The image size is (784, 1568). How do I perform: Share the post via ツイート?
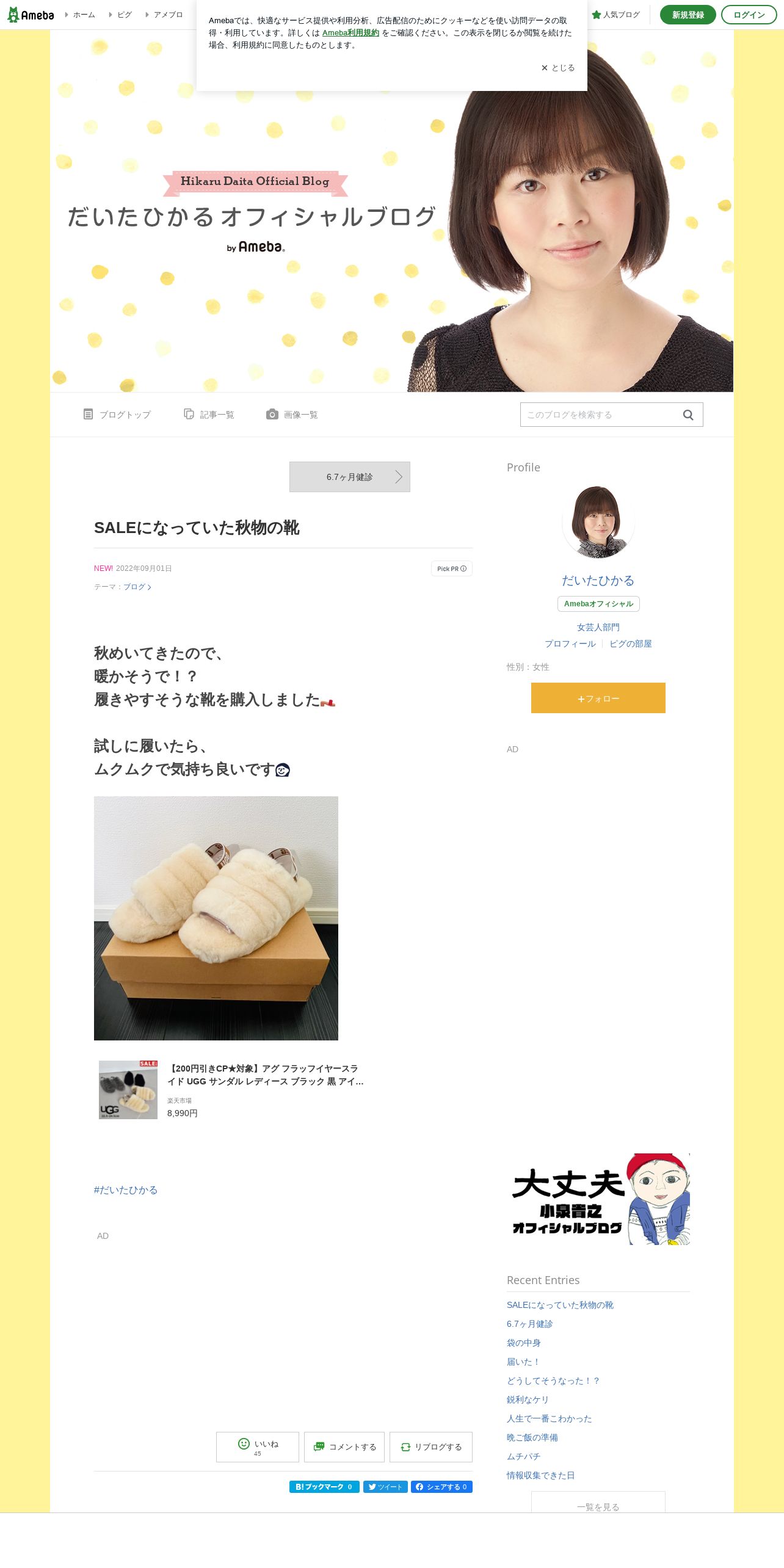(x=385, y=1487)
